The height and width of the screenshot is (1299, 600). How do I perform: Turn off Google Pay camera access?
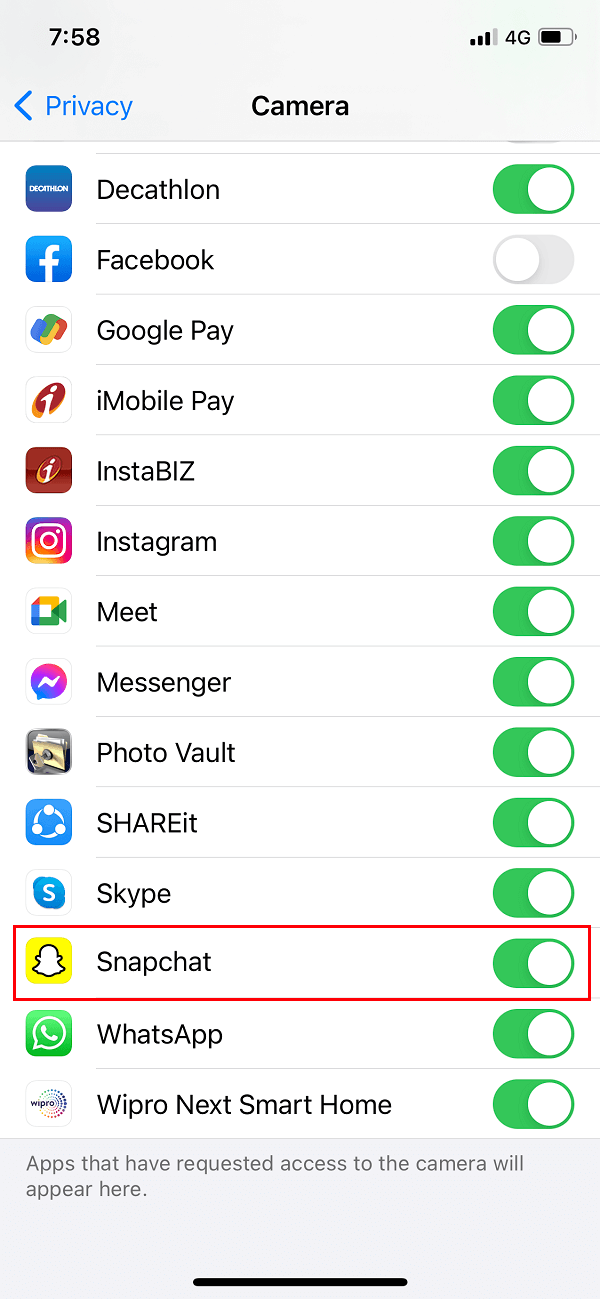(533, 331)
